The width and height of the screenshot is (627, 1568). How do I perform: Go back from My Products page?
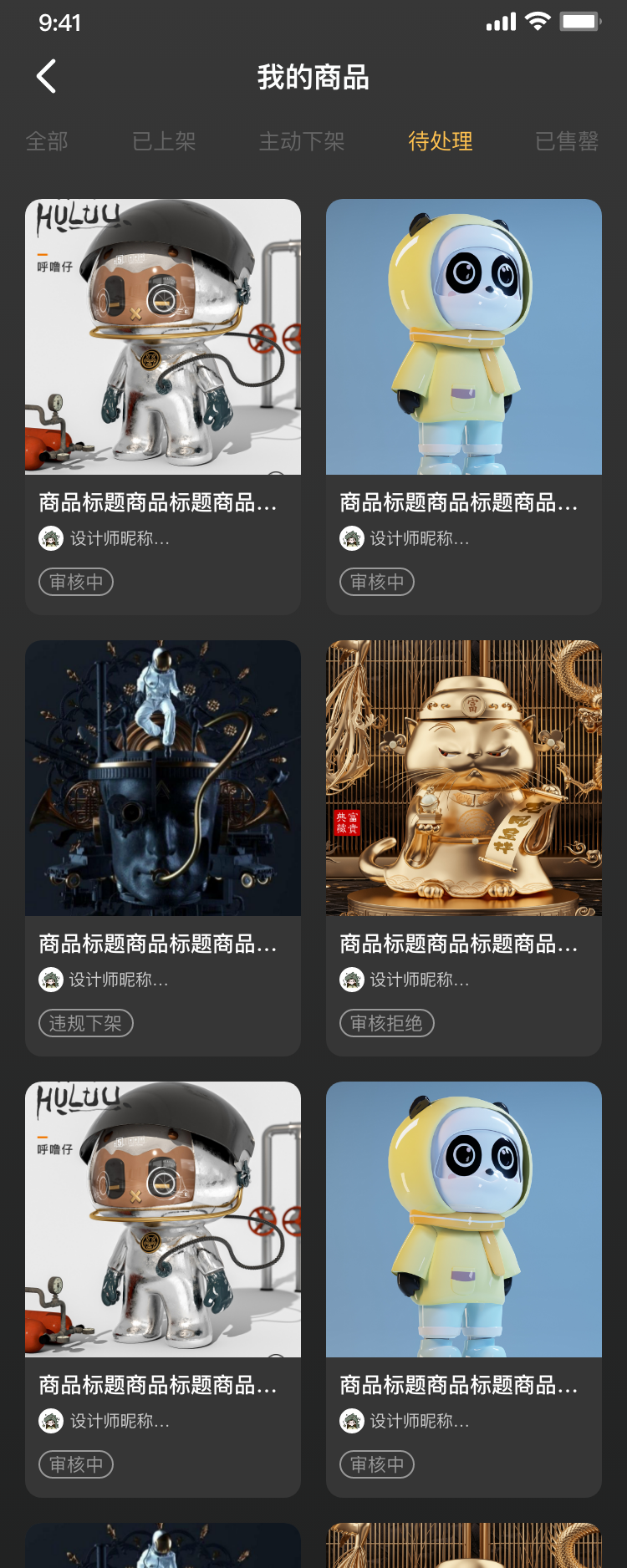pos(47,77)
